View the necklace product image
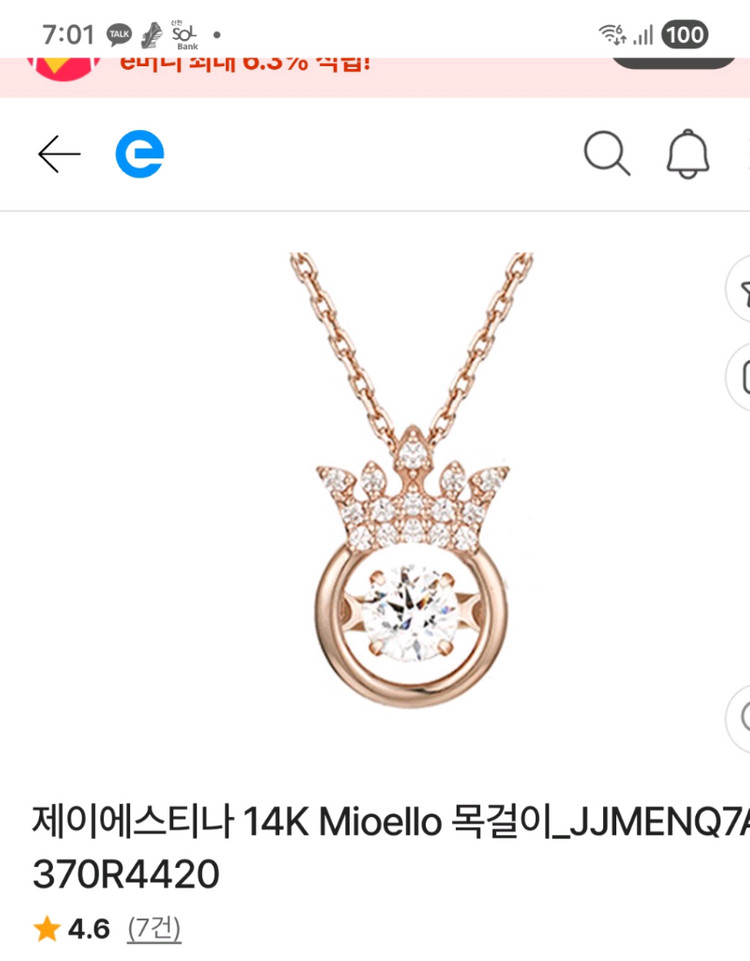The image size is (750, 961). tap(411, 480)
